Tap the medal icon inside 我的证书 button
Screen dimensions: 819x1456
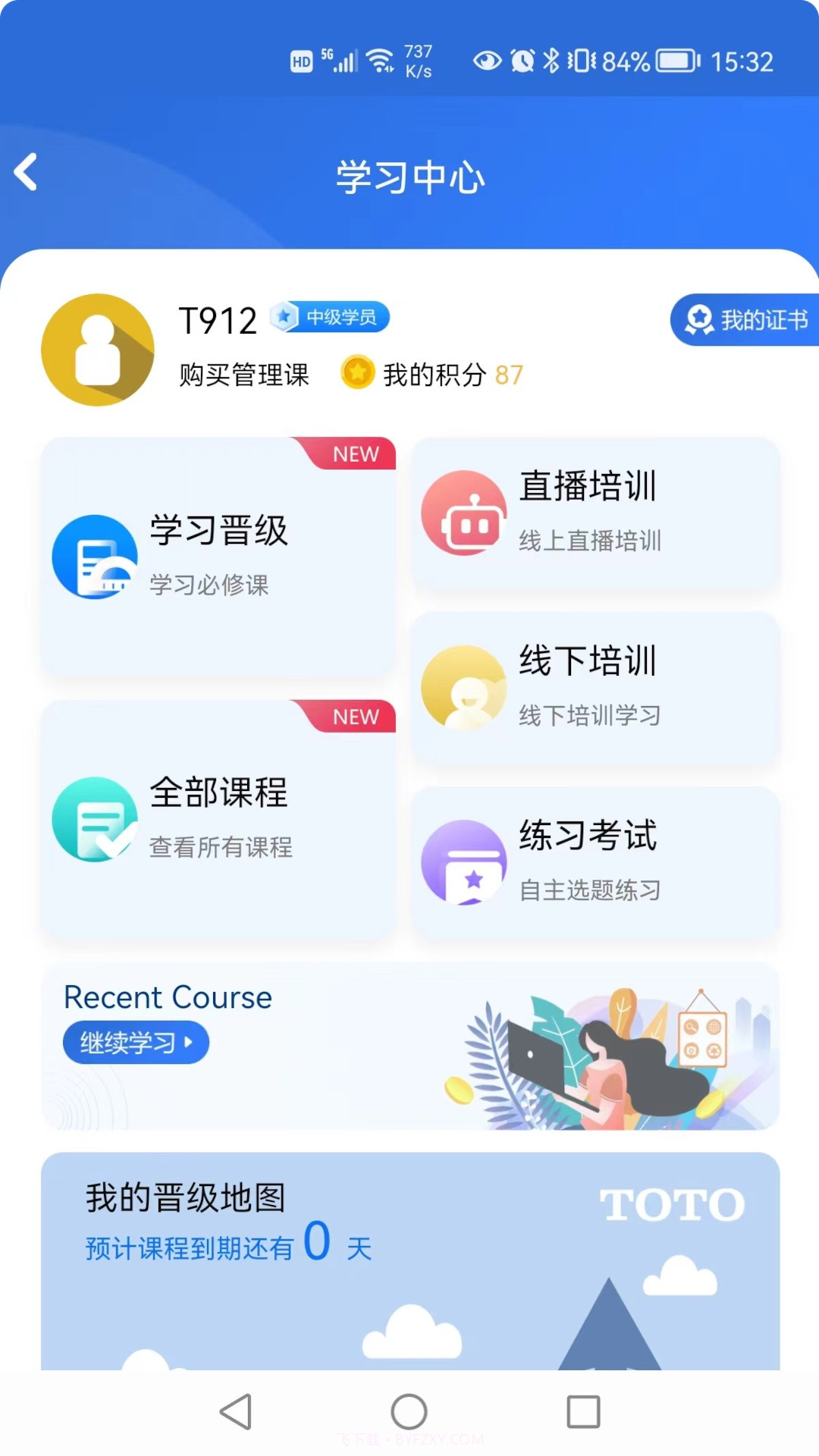click(x=698, y=319)
